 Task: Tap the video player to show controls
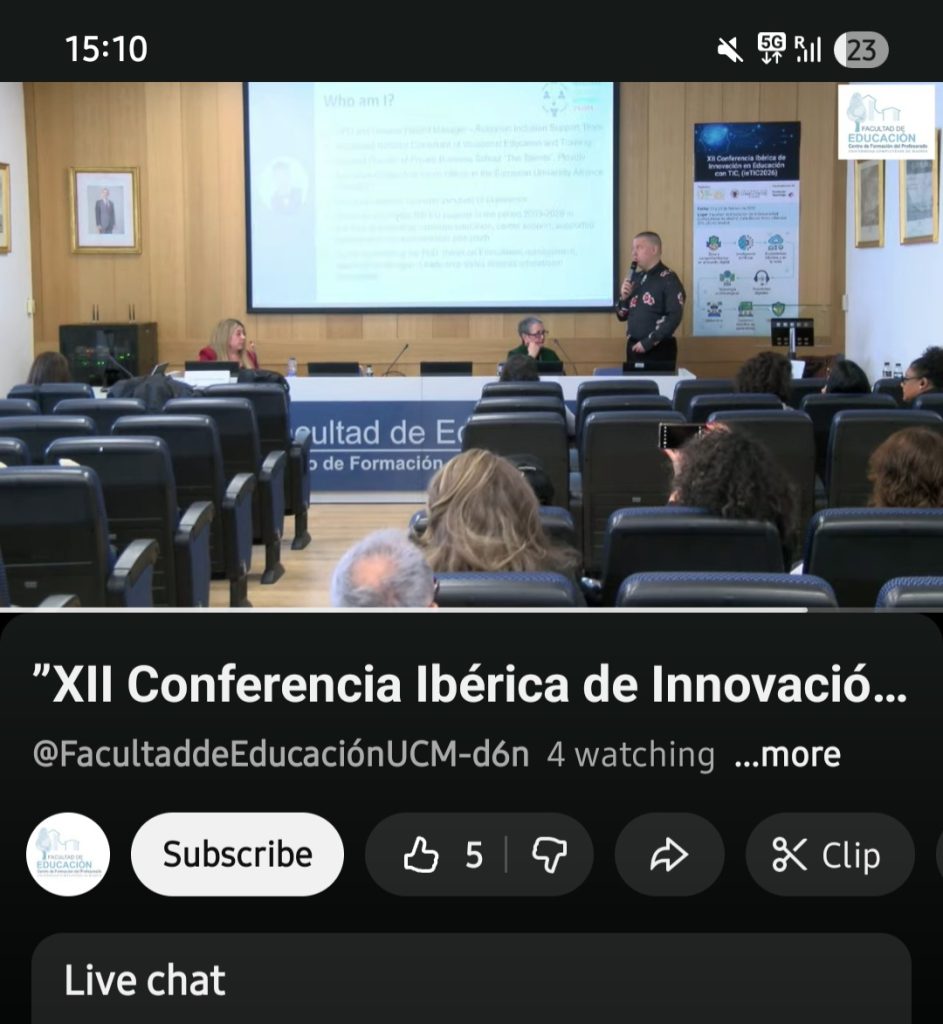(x=471, y=345)
